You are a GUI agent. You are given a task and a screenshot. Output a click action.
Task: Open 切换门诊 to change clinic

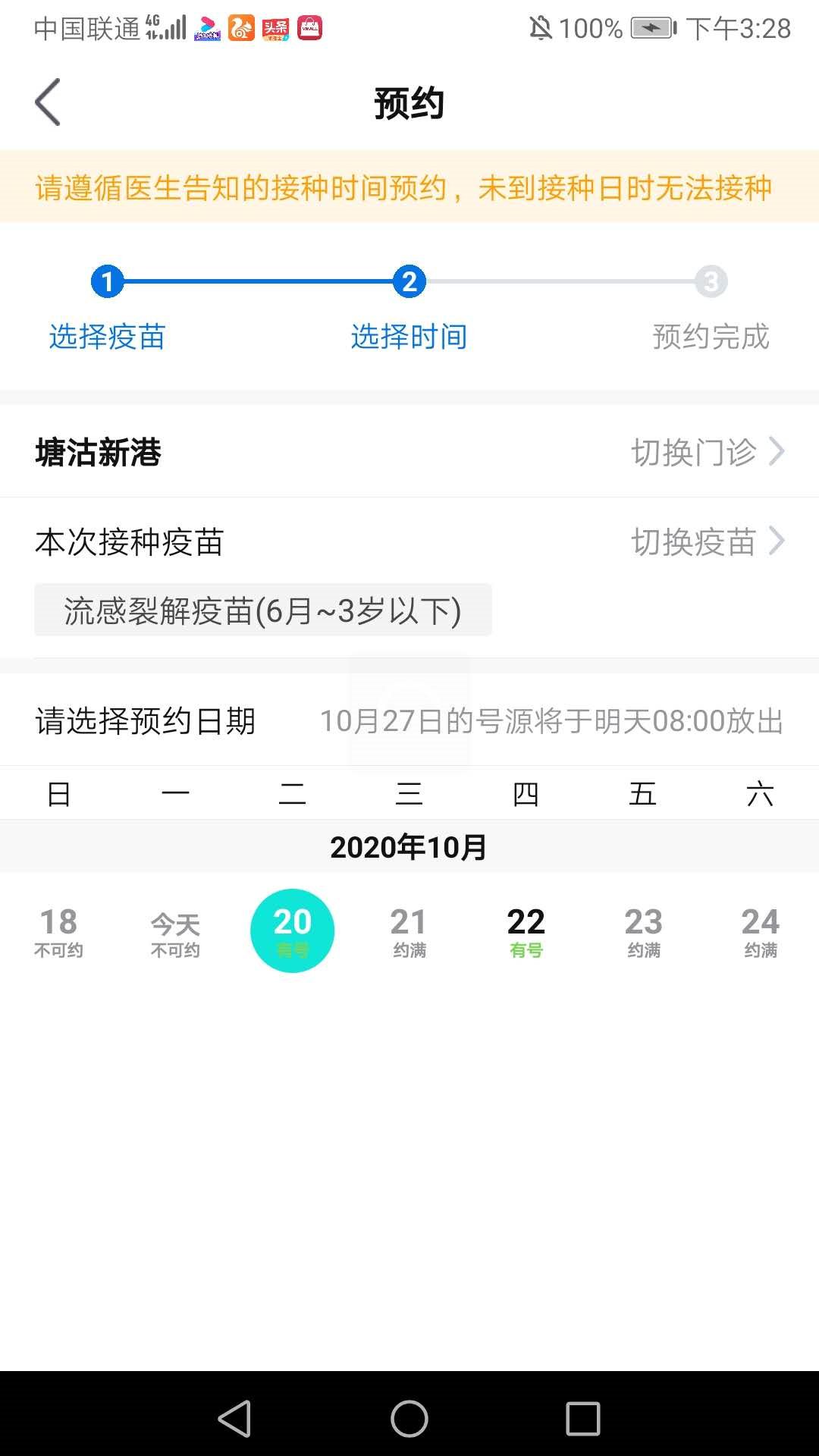point(707,453)
